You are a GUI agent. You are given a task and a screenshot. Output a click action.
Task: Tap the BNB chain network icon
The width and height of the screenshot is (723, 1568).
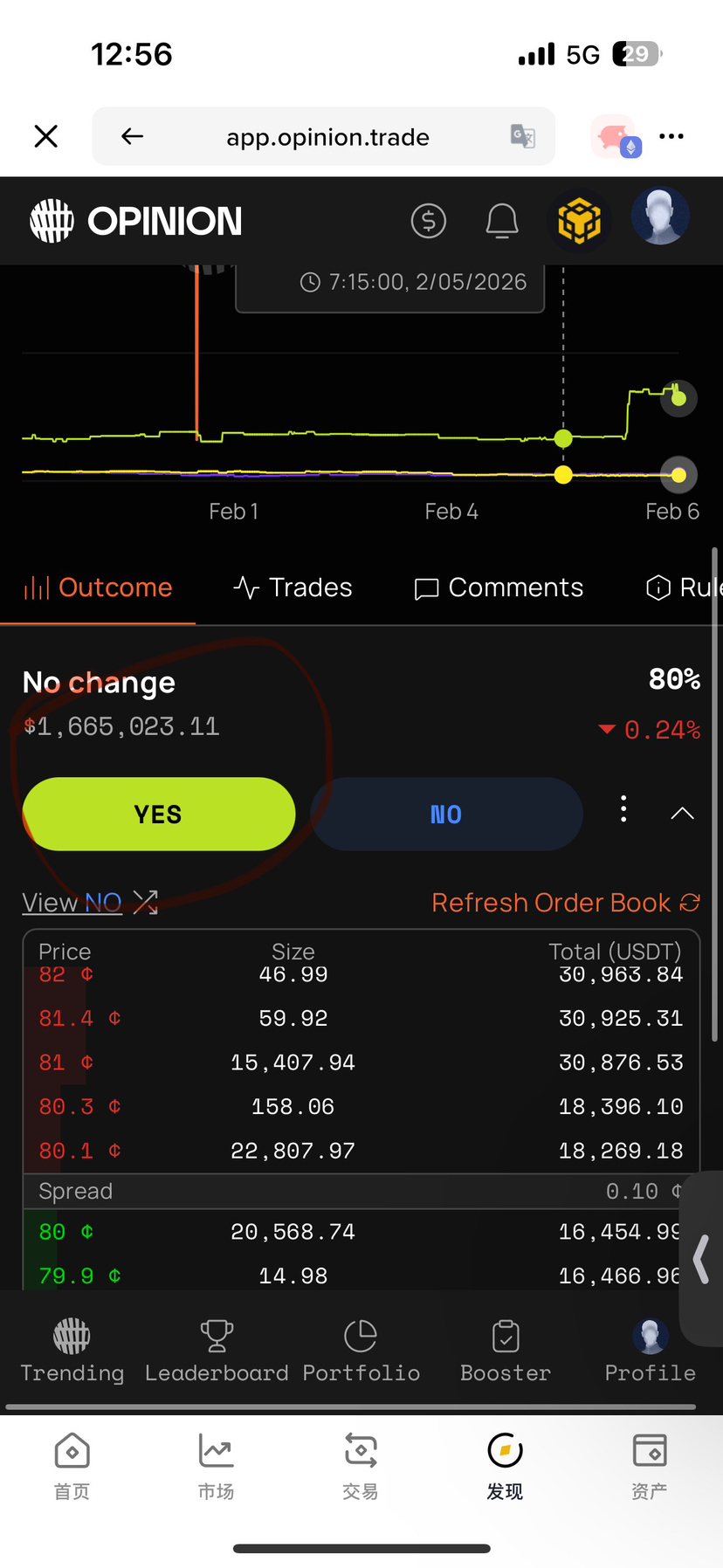coord(579,221)
